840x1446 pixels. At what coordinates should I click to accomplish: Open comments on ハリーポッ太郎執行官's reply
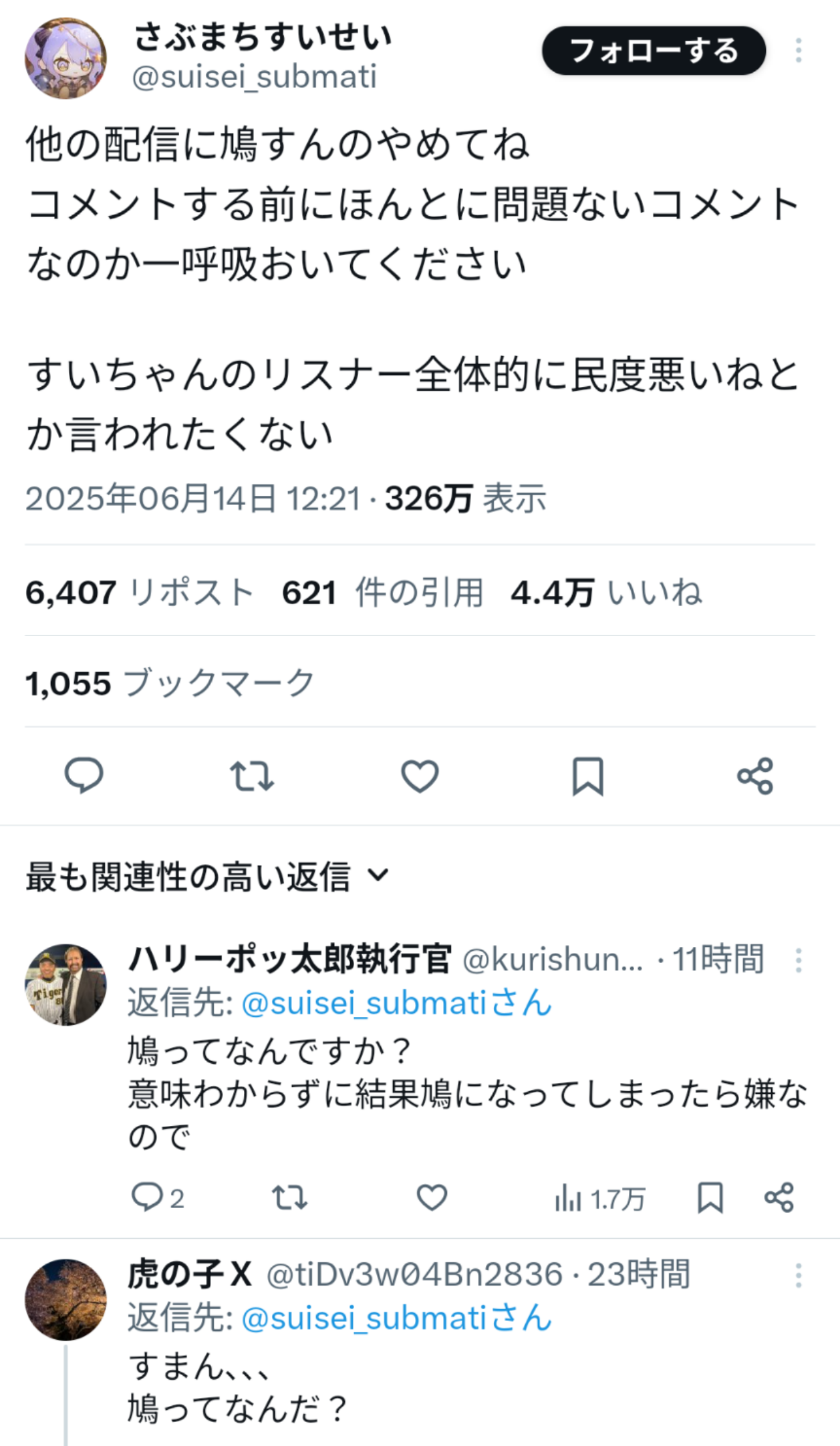click(148, 1197)
